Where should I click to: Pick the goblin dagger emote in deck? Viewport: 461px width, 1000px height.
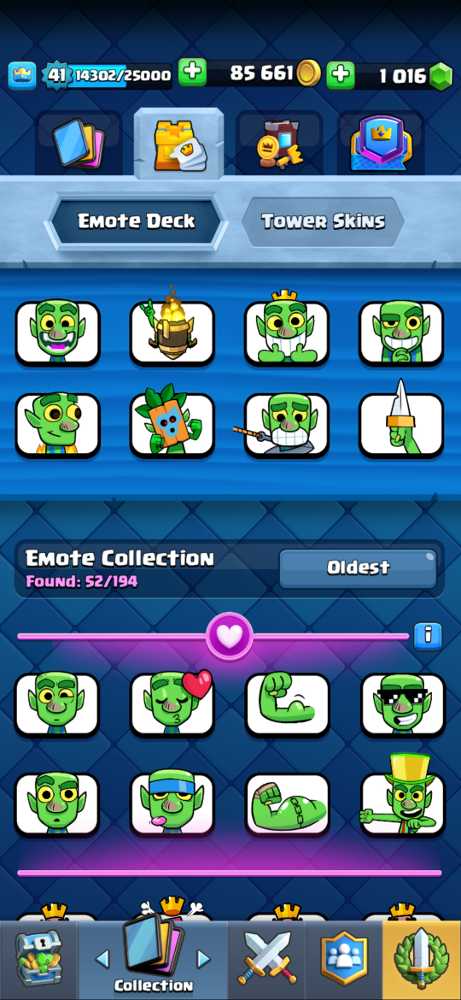click(401, 424)
